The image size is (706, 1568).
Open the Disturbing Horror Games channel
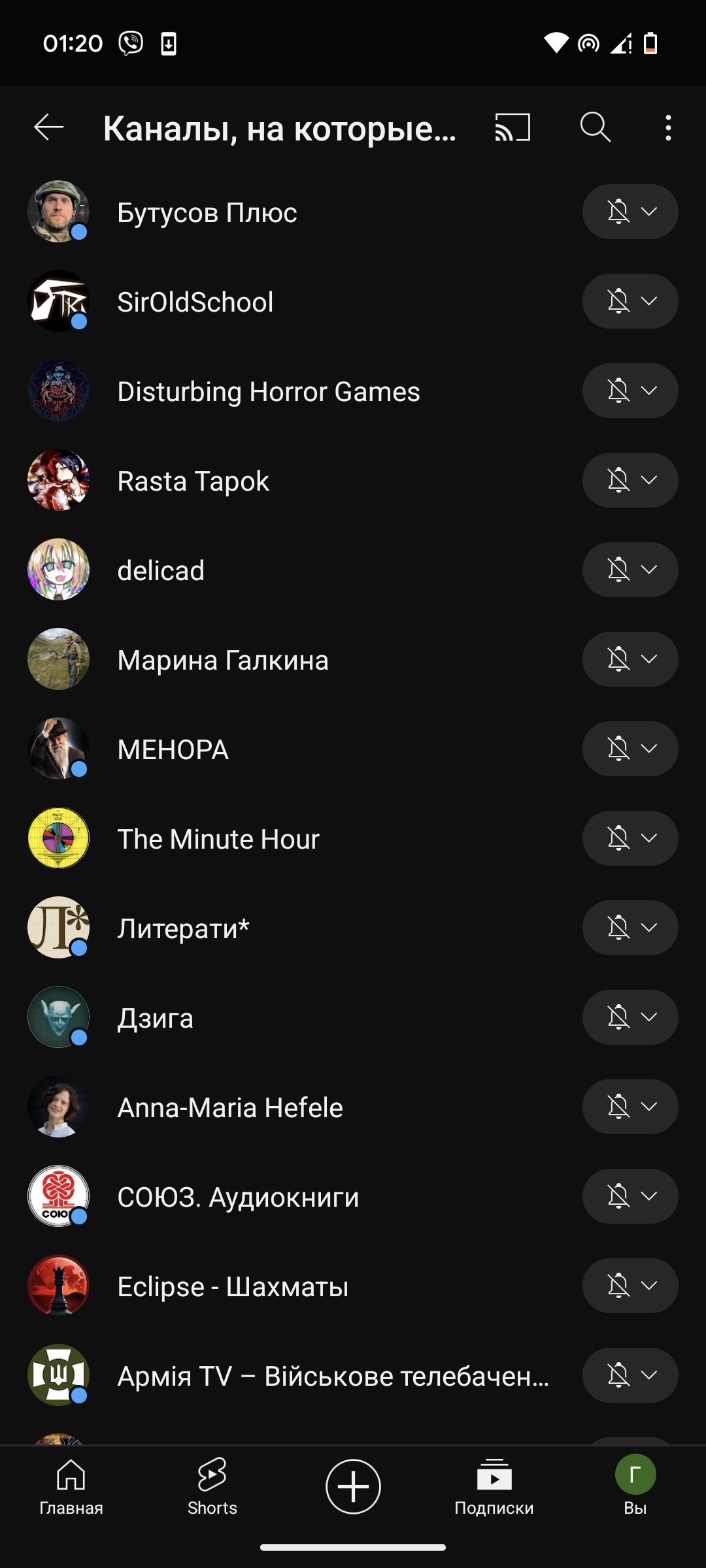[268, 391]
